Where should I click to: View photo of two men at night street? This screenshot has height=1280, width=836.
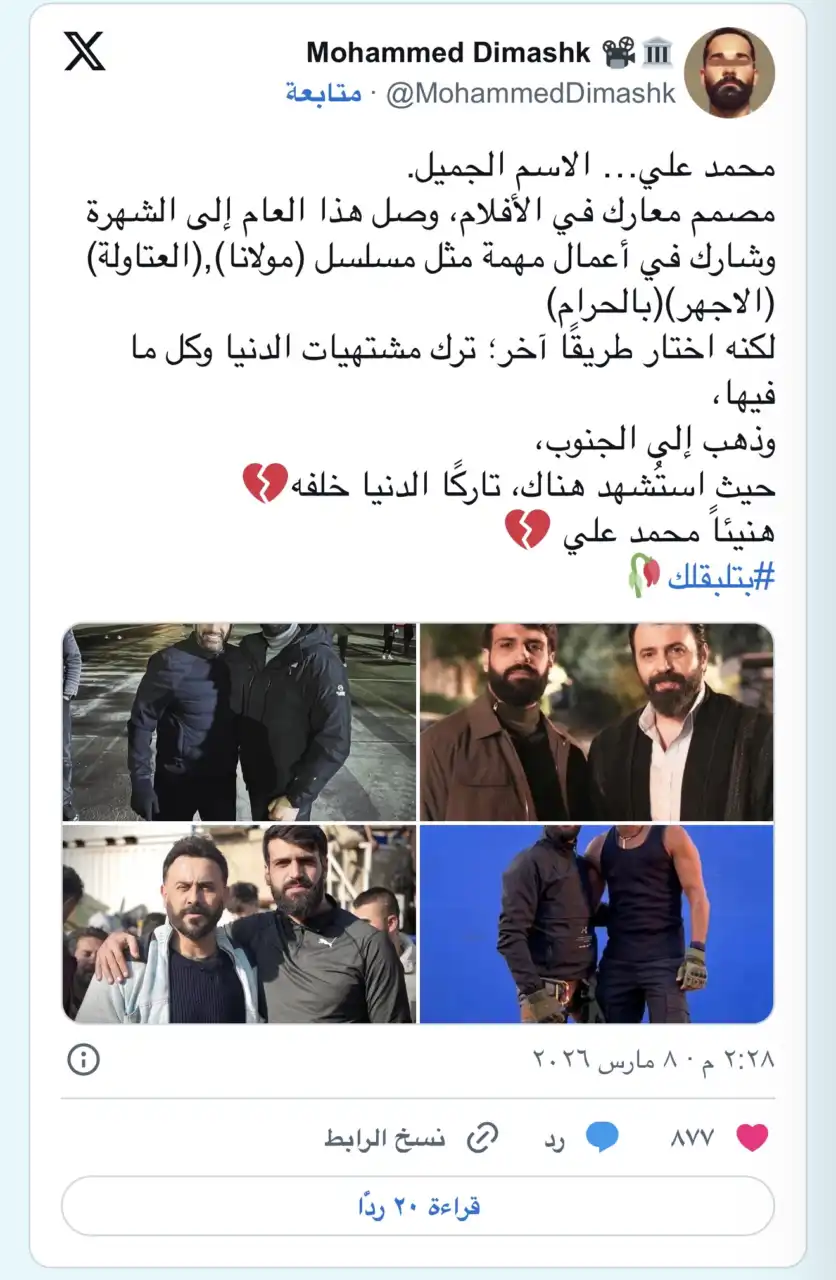[x=239, y=722]
